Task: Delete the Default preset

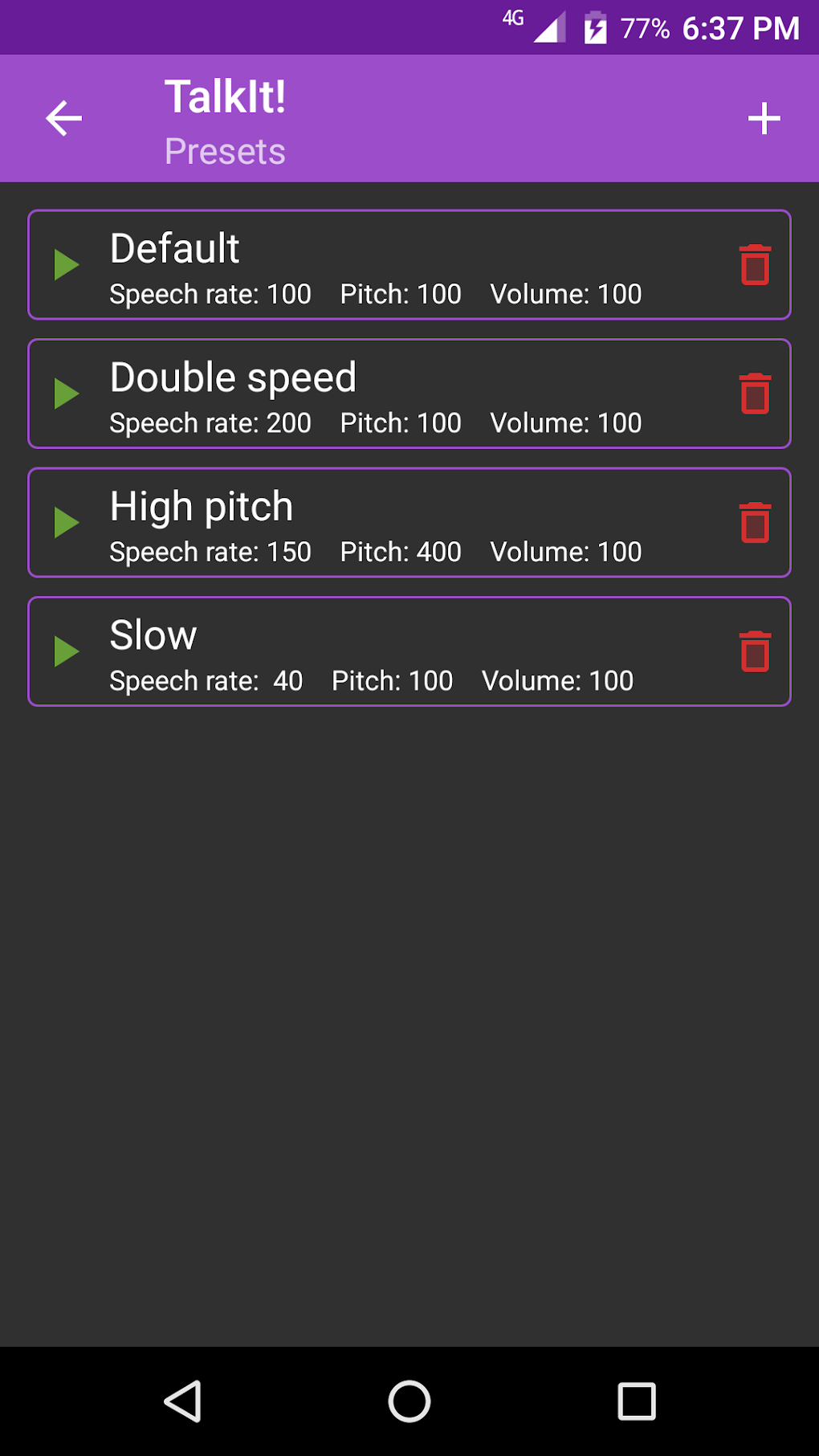Action: tap(755, 265)
